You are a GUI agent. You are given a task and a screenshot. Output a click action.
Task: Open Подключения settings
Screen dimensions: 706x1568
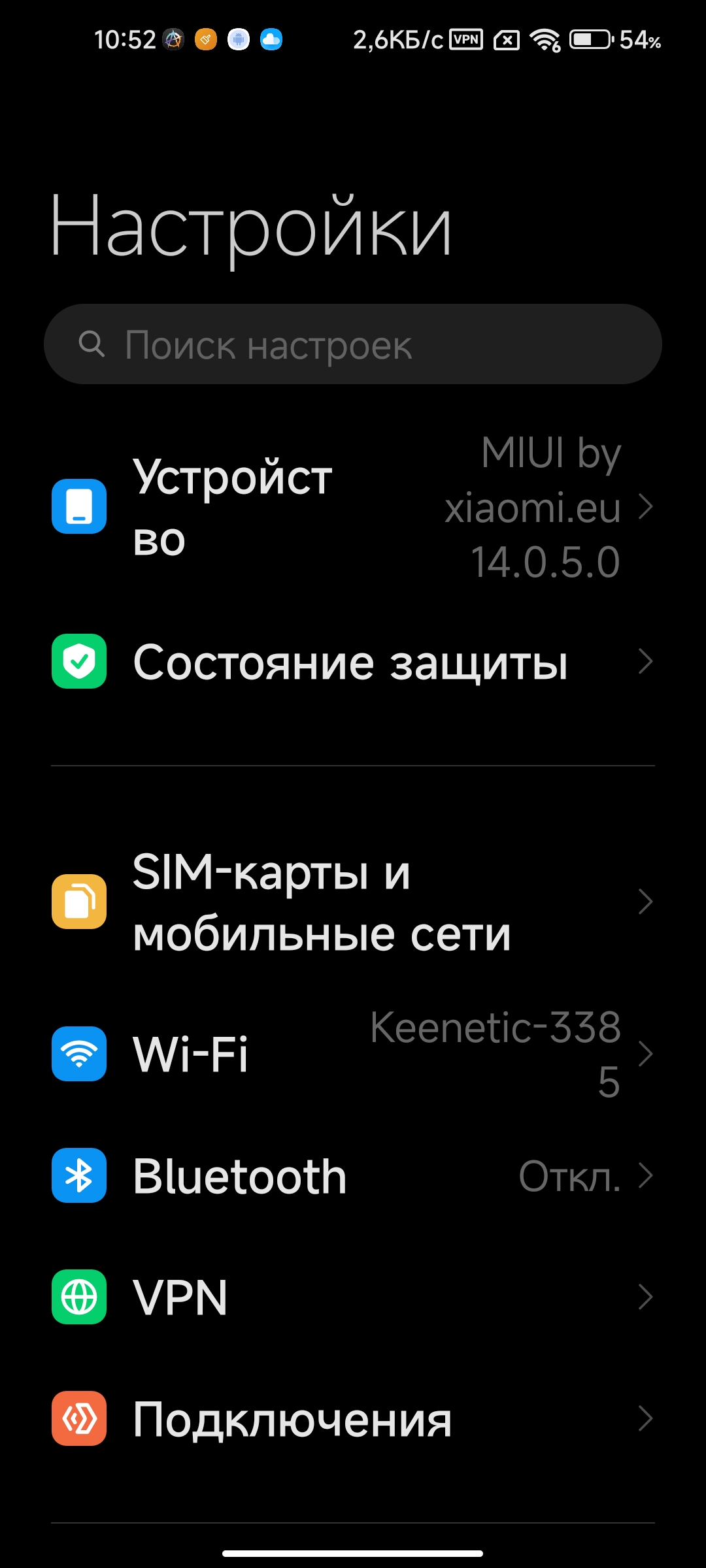(353, 1418)
